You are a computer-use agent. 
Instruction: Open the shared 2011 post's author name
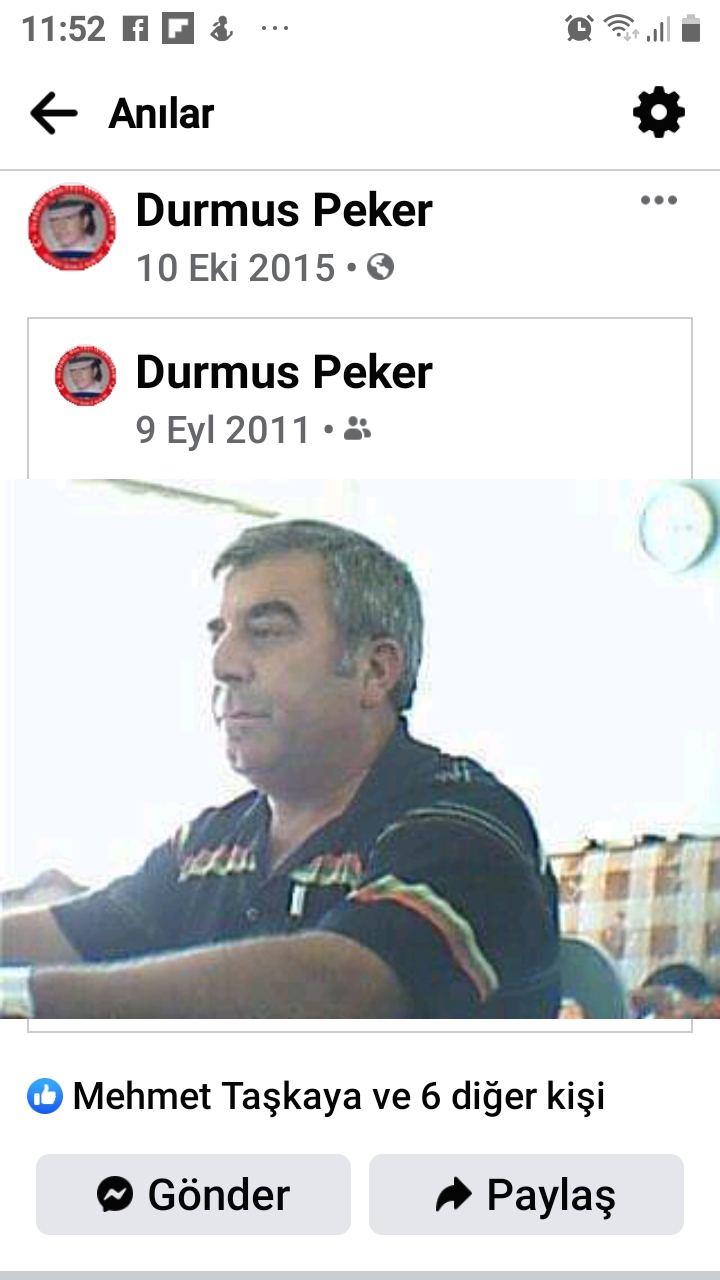point(284,372)
